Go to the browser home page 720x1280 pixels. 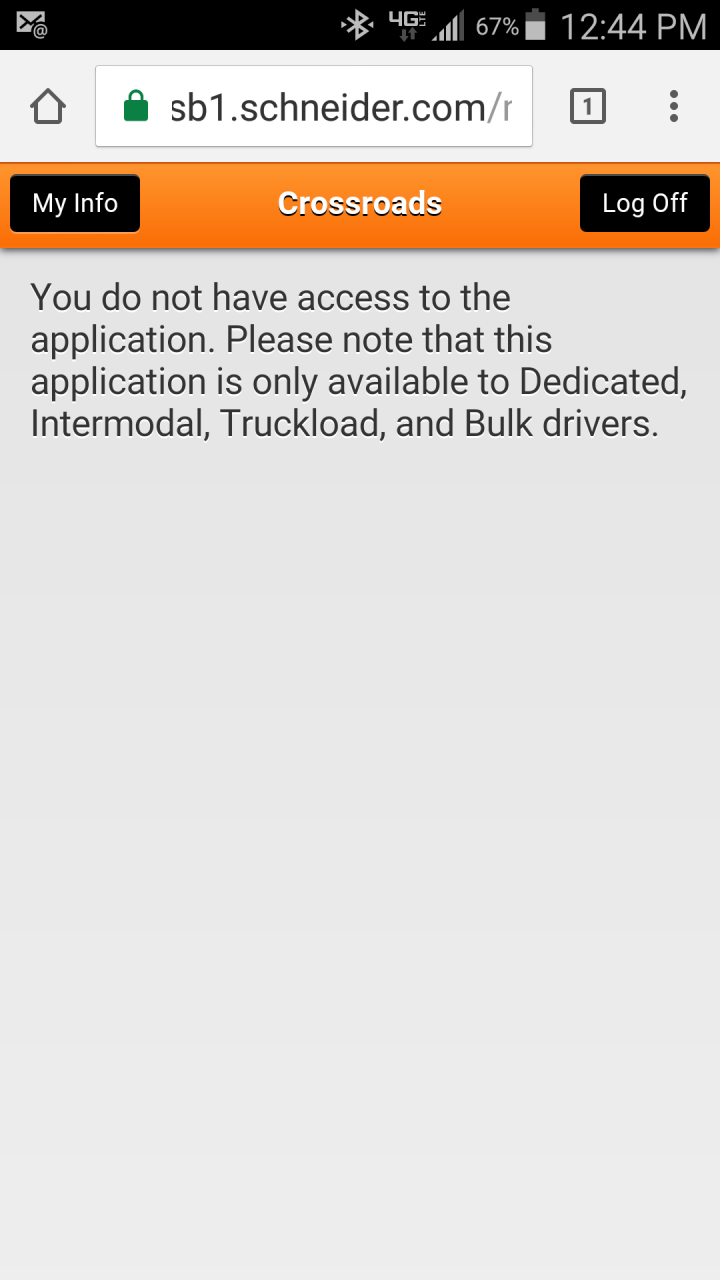tap(48, 106)
